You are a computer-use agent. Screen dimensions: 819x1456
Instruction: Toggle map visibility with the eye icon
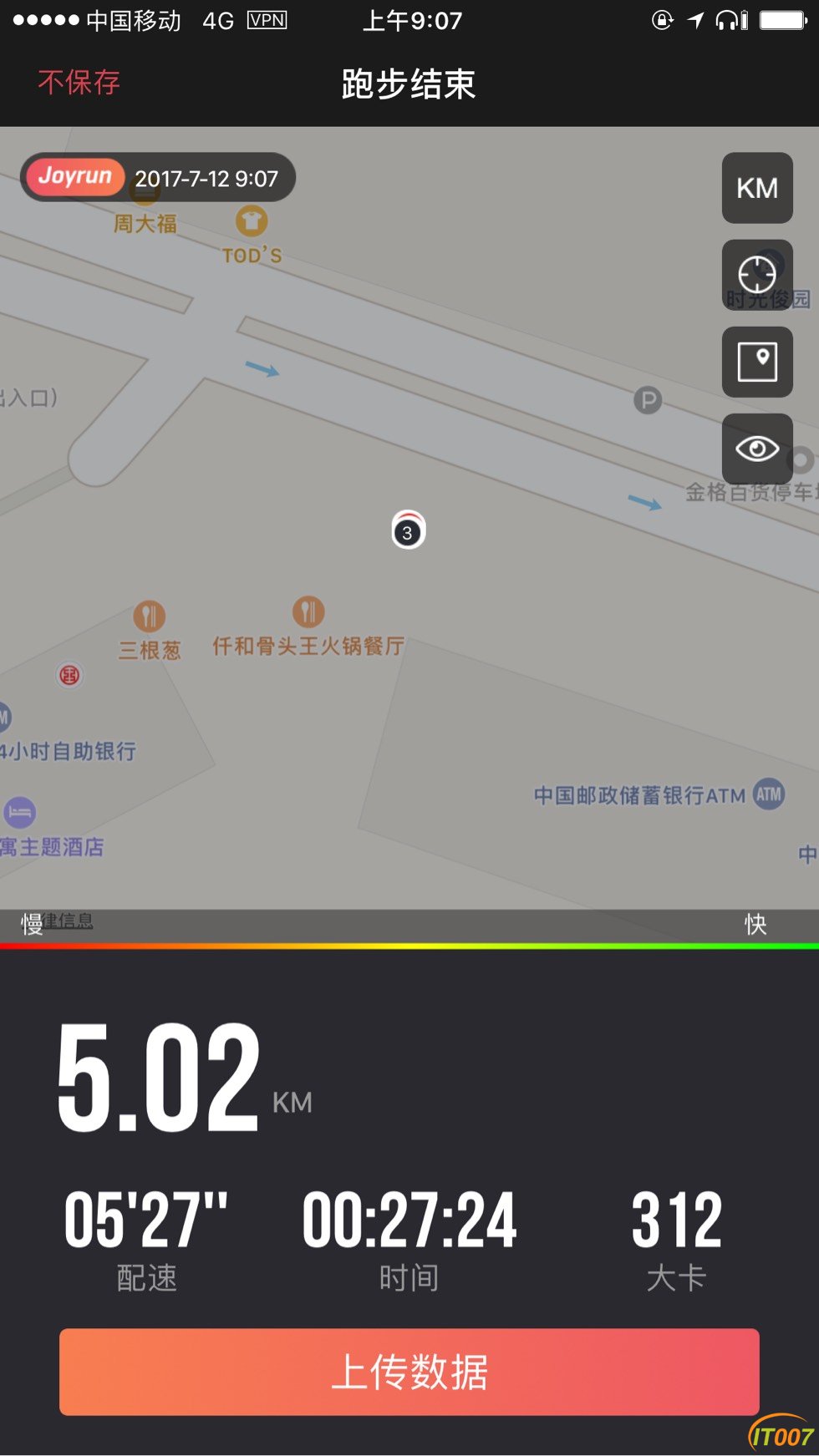click(757, 449)
